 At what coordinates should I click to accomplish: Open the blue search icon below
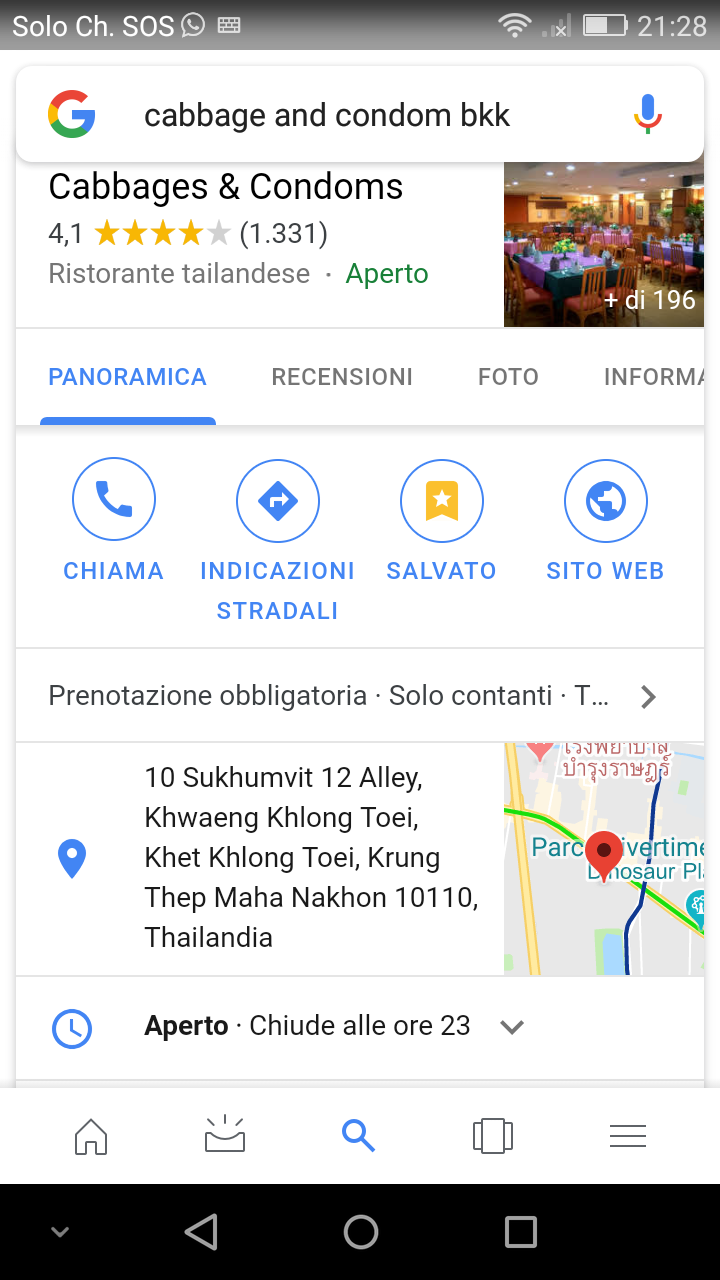[359, 1136]
